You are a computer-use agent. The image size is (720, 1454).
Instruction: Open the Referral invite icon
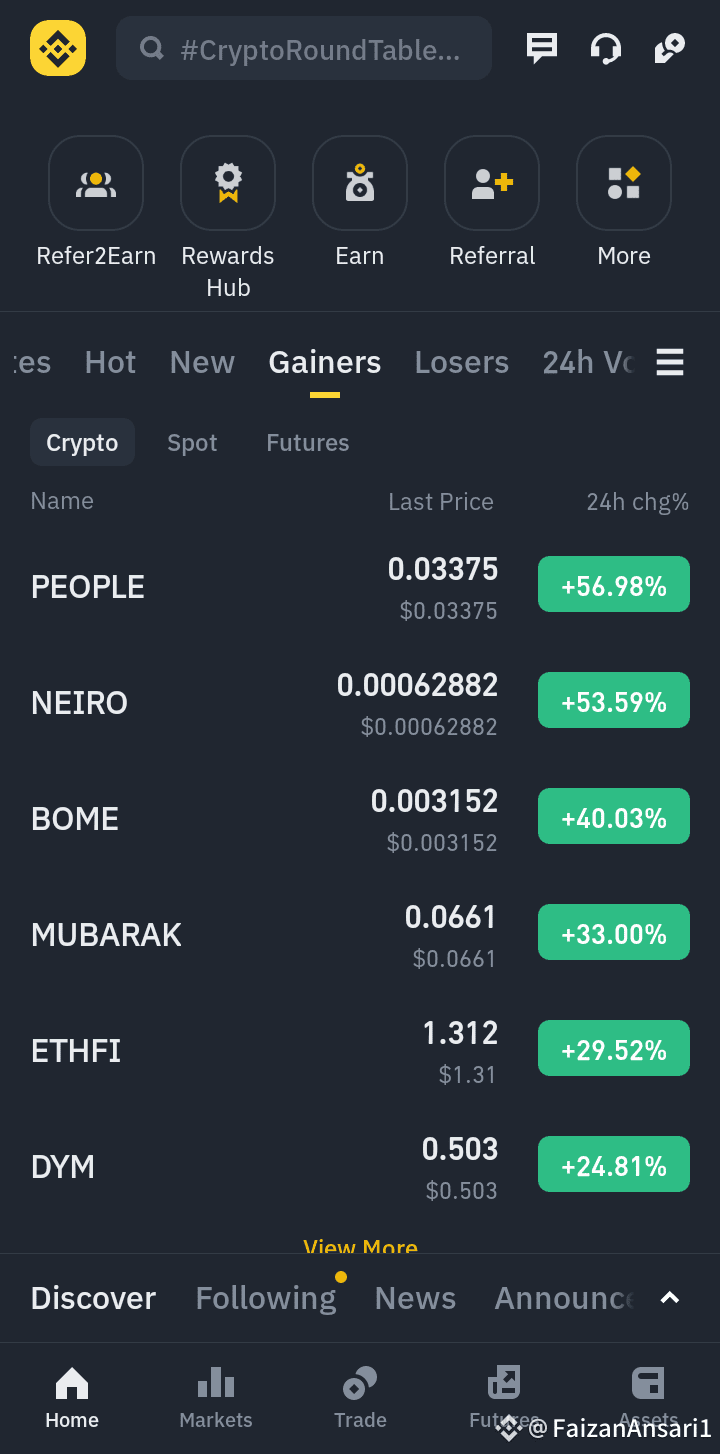(x=491, y=183)
